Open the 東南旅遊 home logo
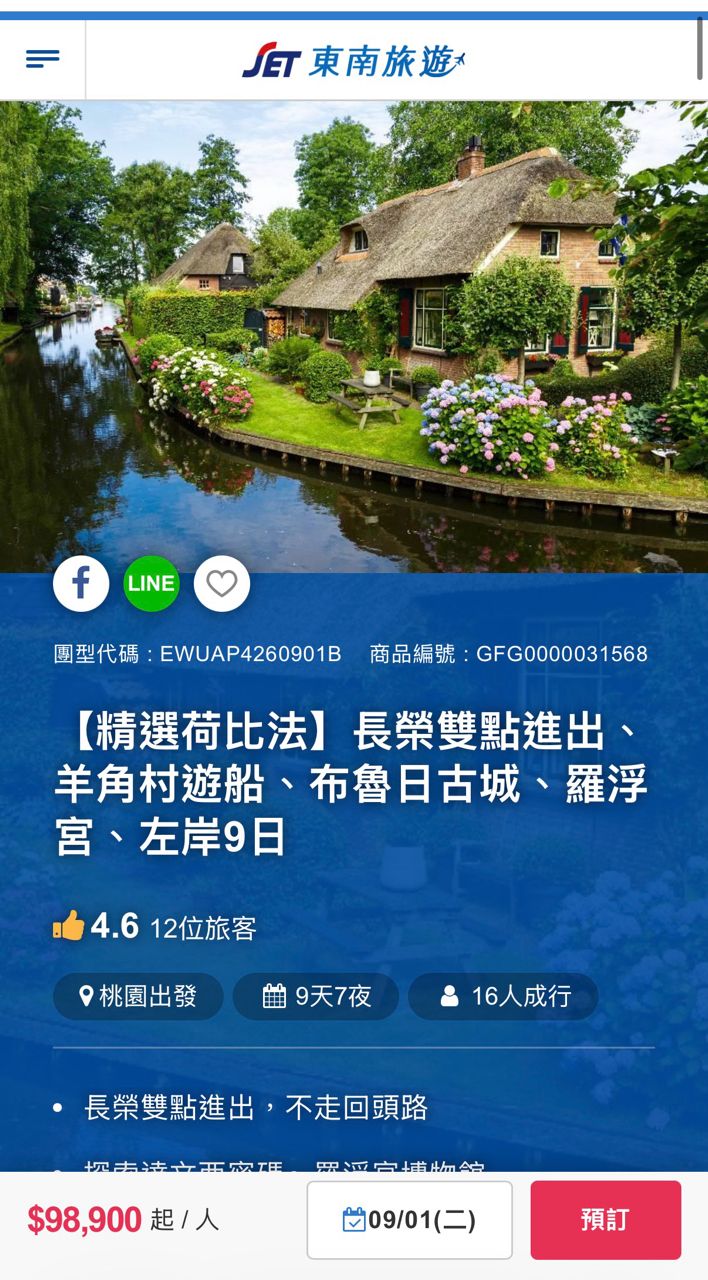 point(354,61)
